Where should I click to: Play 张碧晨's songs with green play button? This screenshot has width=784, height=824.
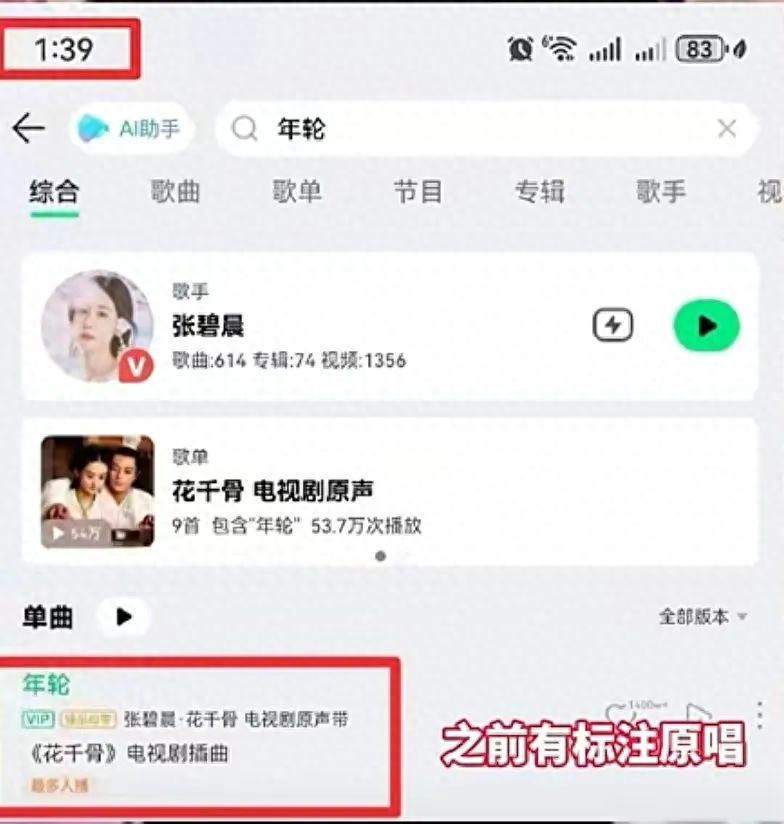pos(706,326)
